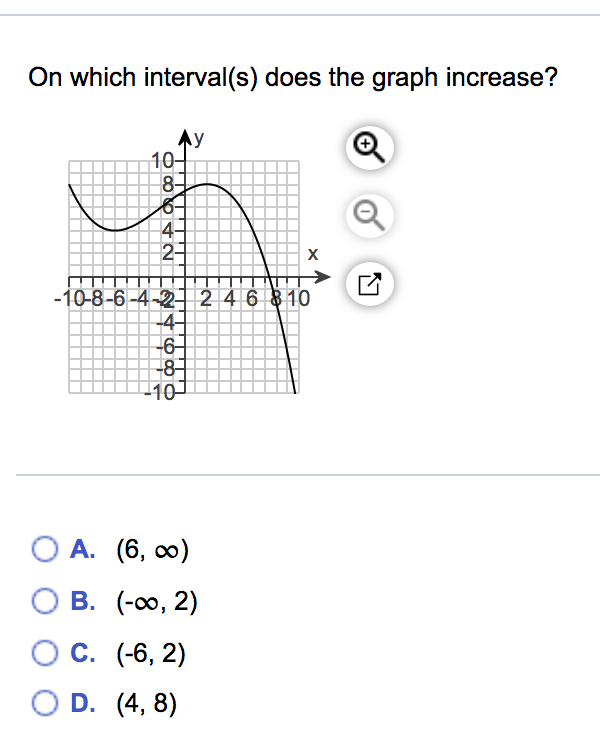Image resolution: width=600 pixels, height=754 pixels.
Task: Choose option B. (-∞, 2)
Action: tap(46, 601)
